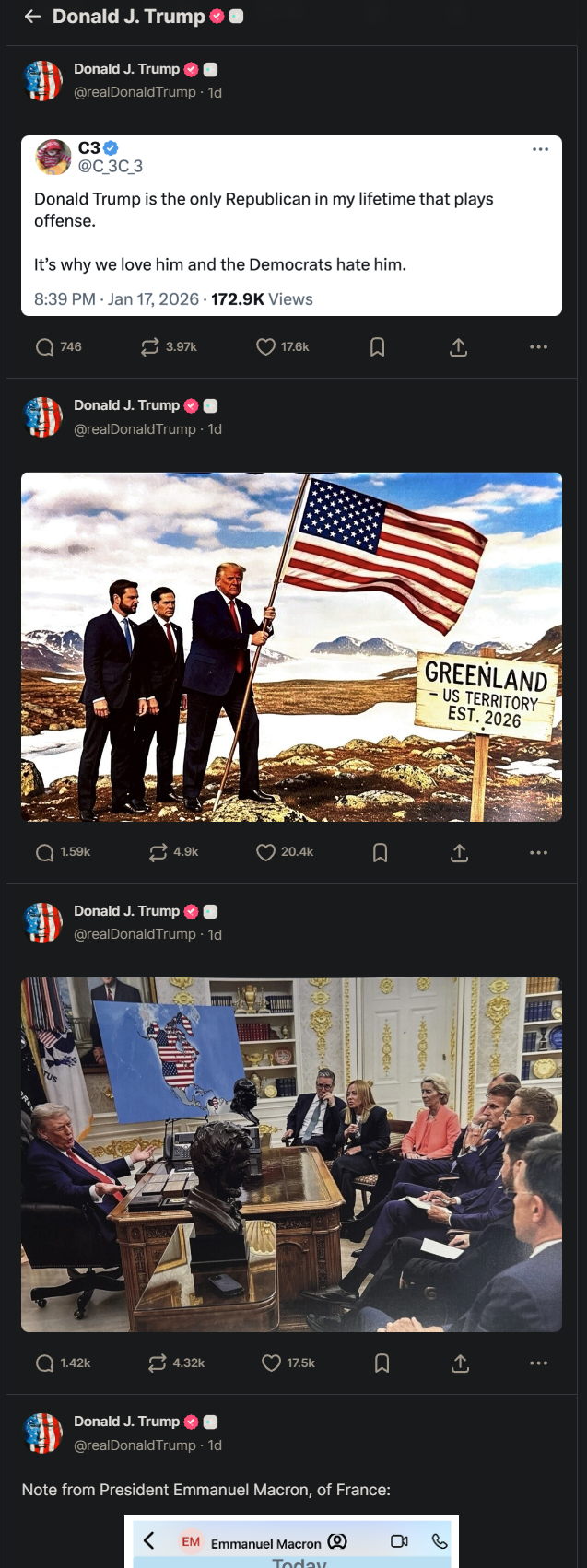Repost the post with 3.97k reposts

(x=150, y=347)
